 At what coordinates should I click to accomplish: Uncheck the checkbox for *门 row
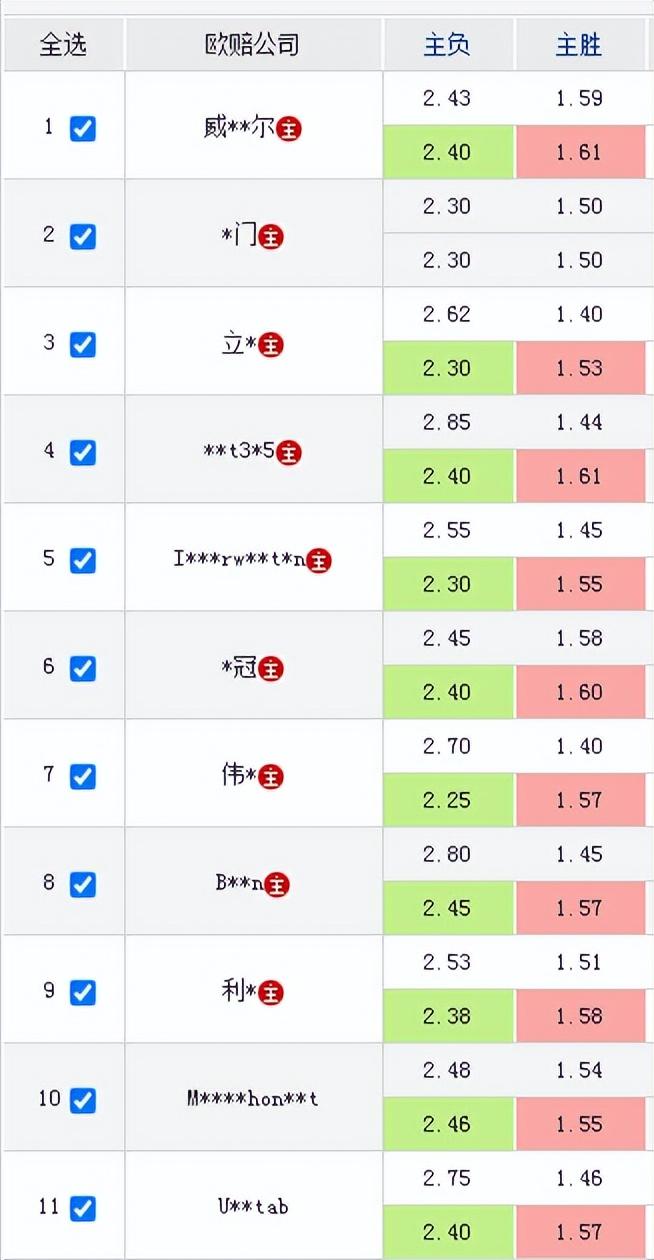(x=83, y=237)
